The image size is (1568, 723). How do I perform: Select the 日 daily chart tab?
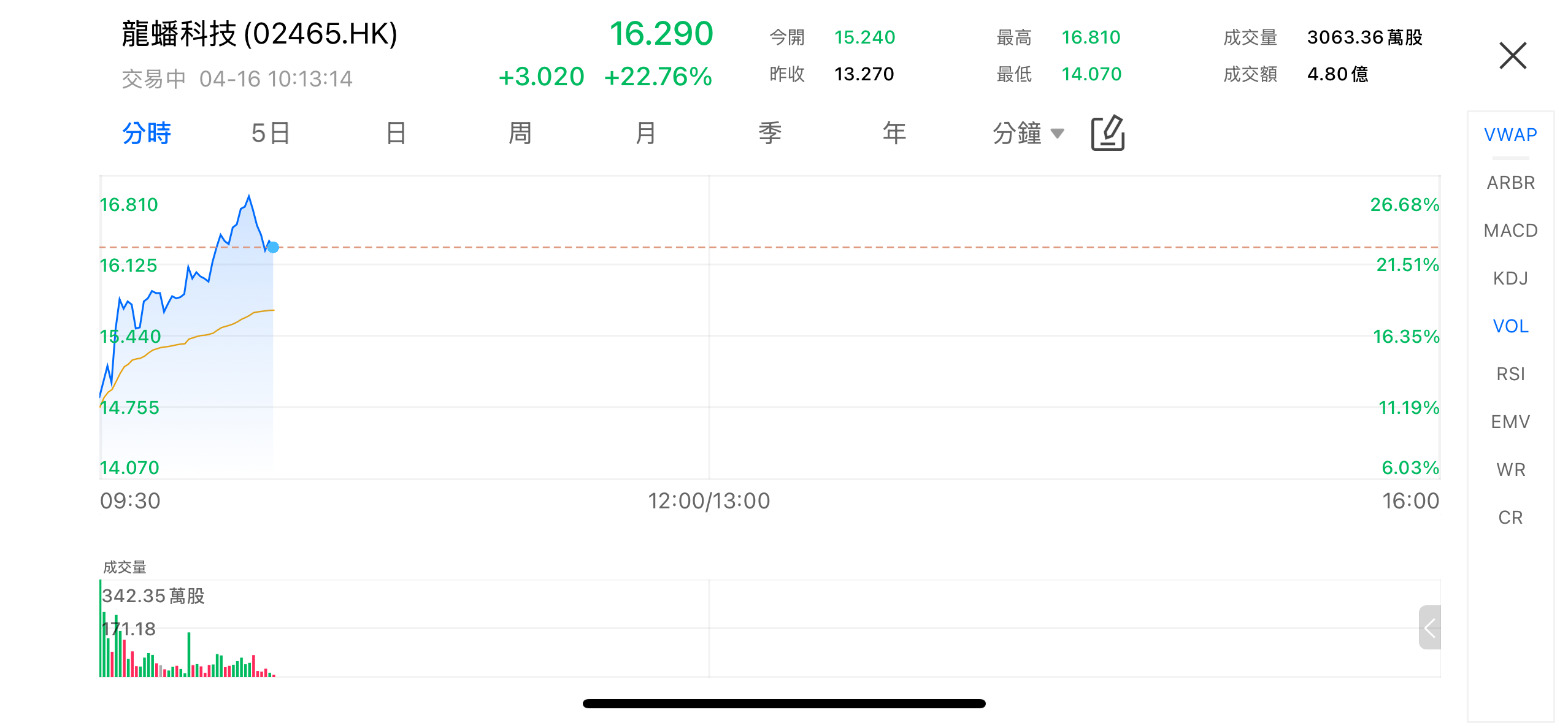pos(396,133)
